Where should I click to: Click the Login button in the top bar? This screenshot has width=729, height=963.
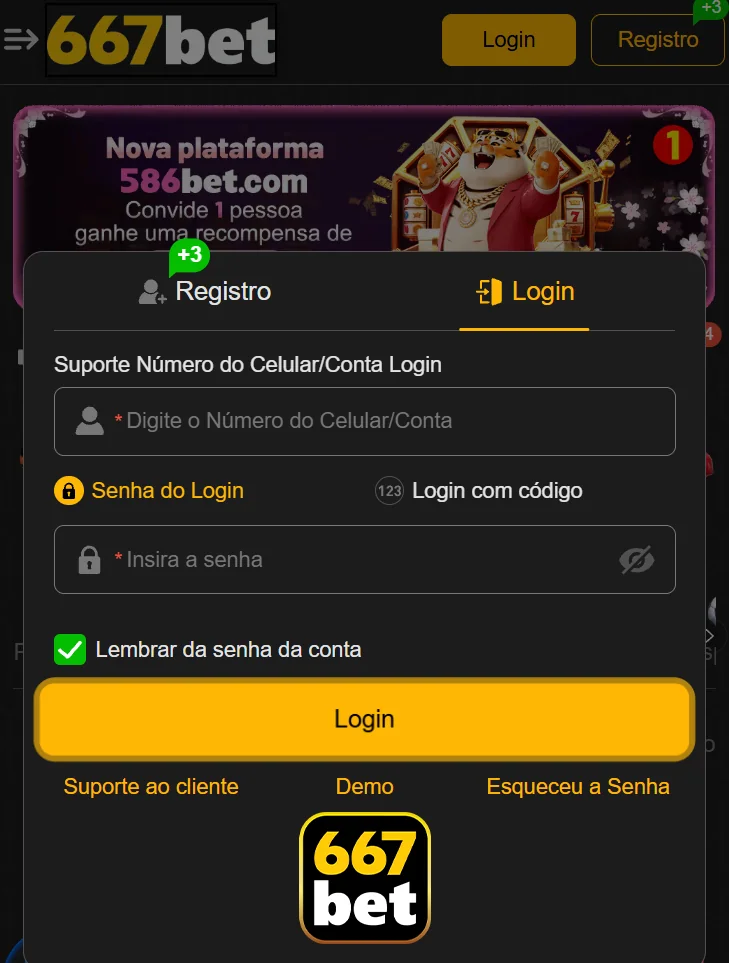508,40
